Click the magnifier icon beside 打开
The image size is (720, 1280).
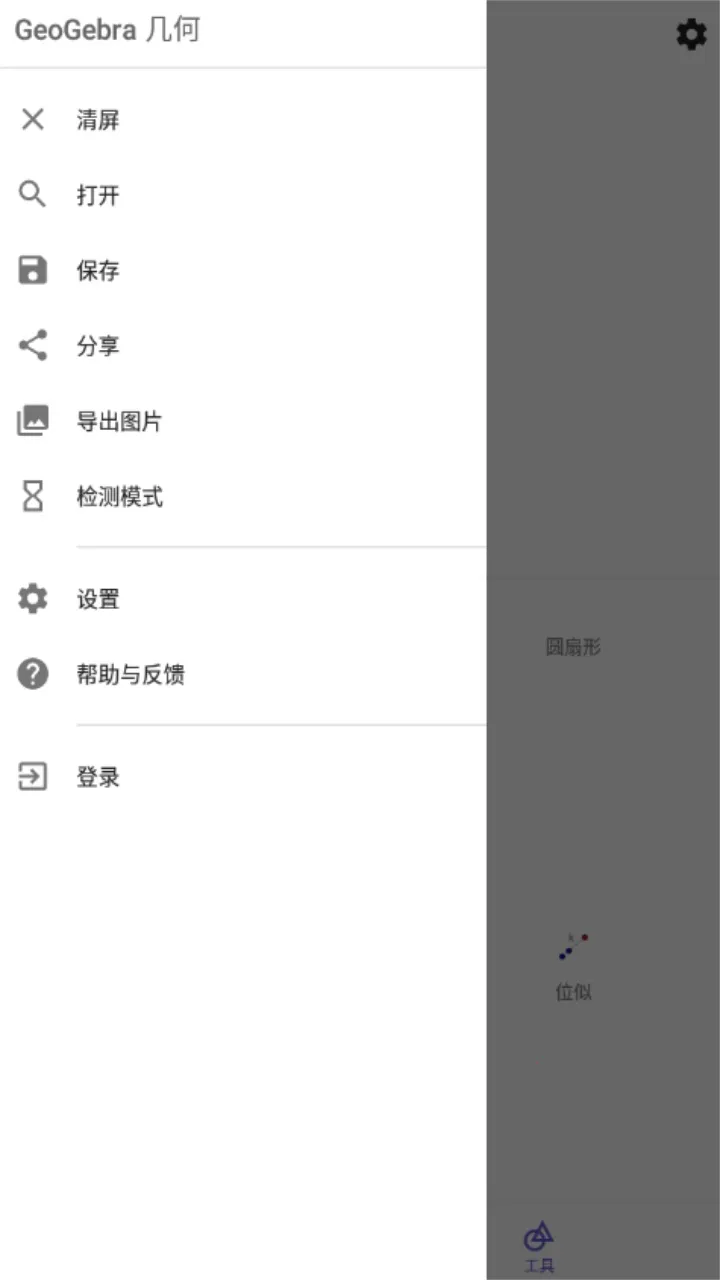pos(32,195)
